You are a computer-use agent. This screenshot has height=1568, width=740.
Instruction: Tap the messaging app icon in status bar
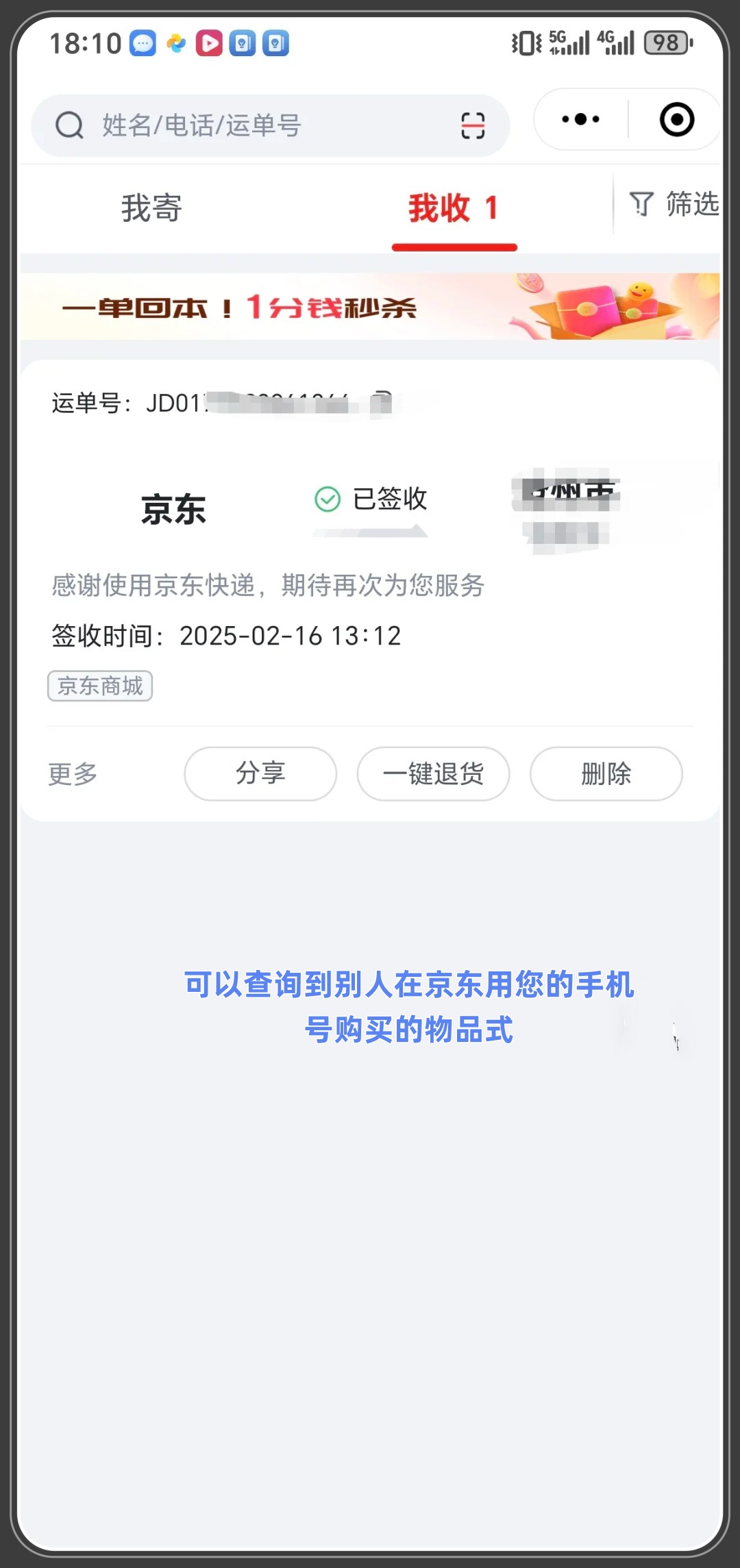[x=143, y=43]
